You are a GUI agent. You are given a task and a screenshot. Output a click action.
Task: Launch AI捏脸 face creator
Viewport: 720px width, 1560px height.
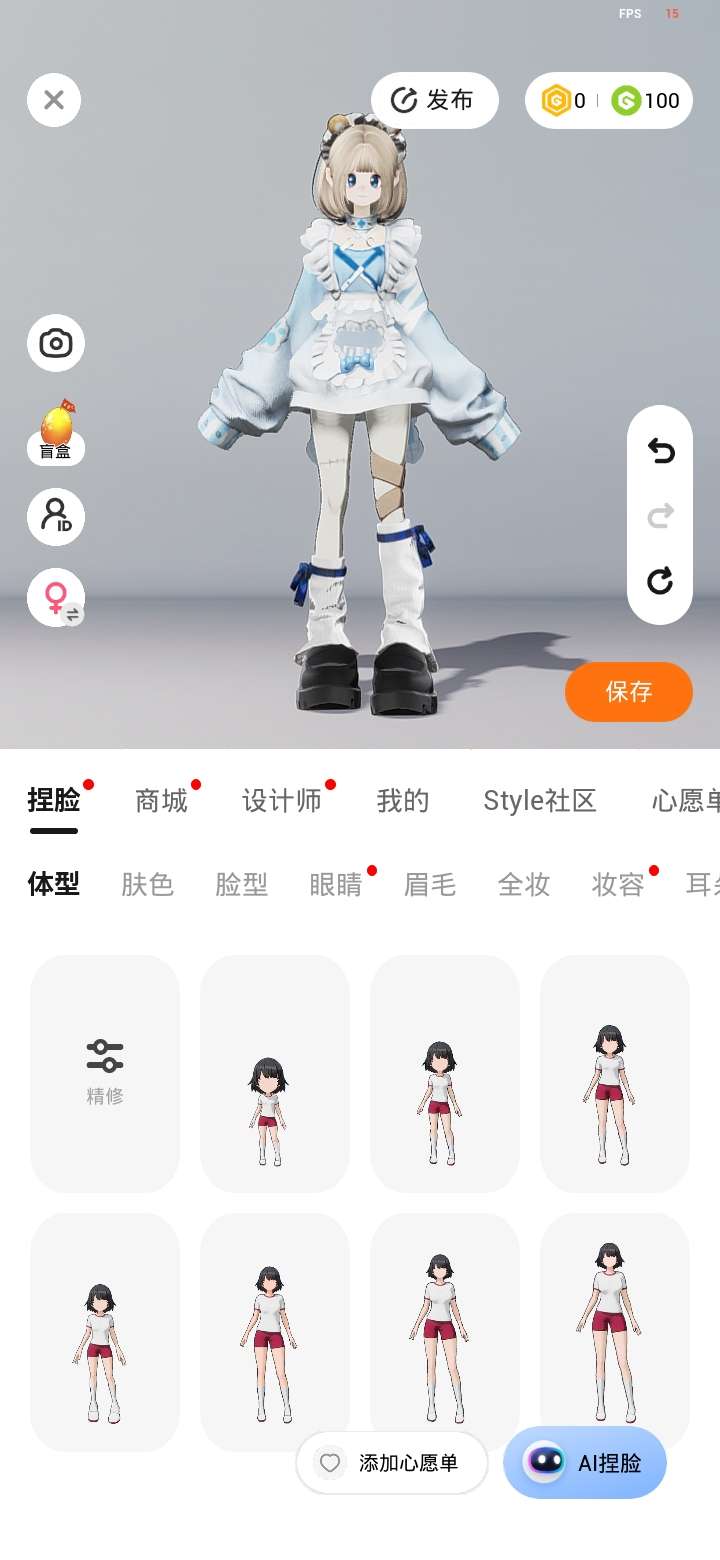585,1463
